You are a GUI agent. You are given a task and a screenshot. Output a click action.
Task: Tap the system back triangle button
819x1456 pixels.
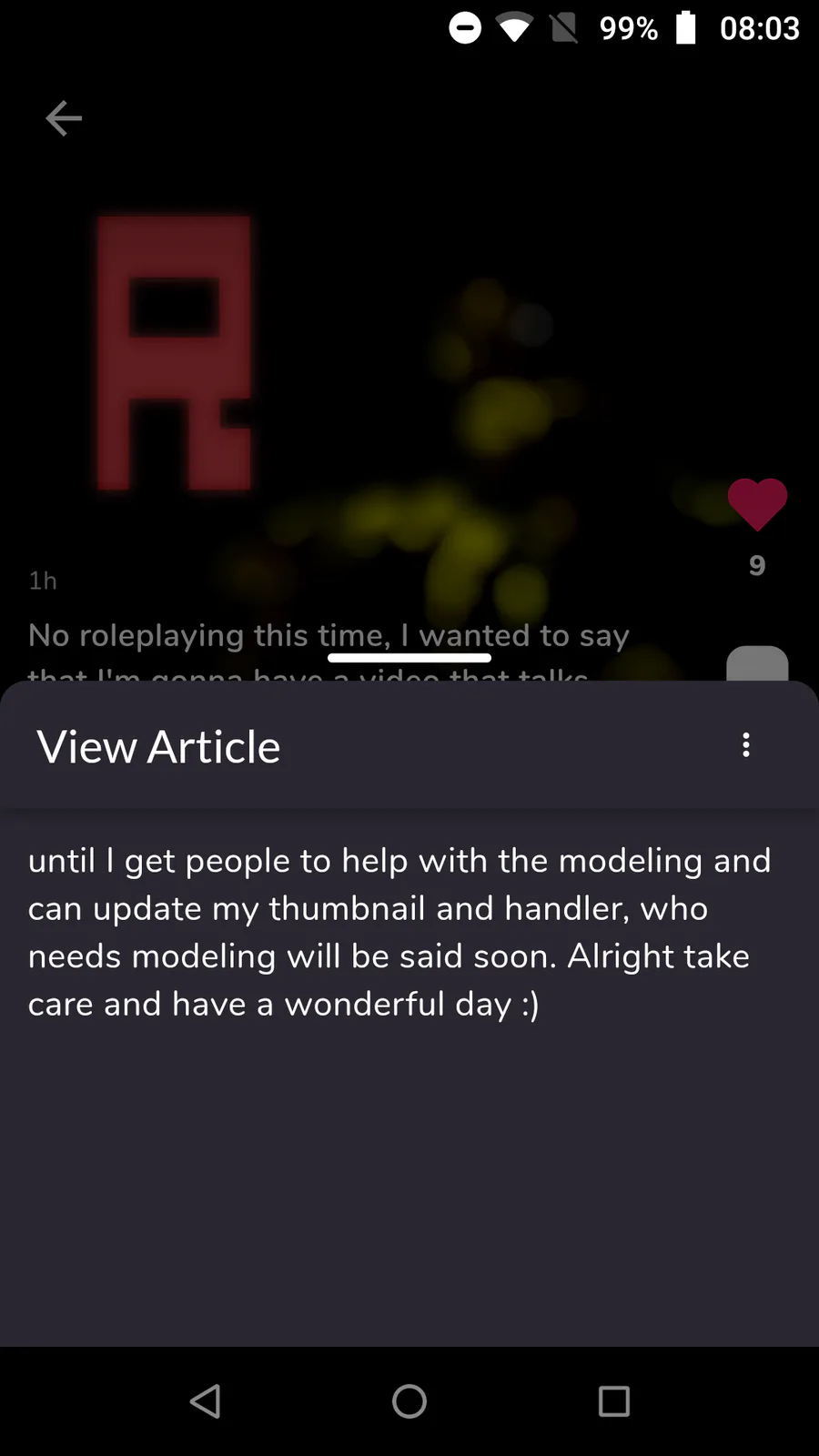click(x=205, y=1401)
